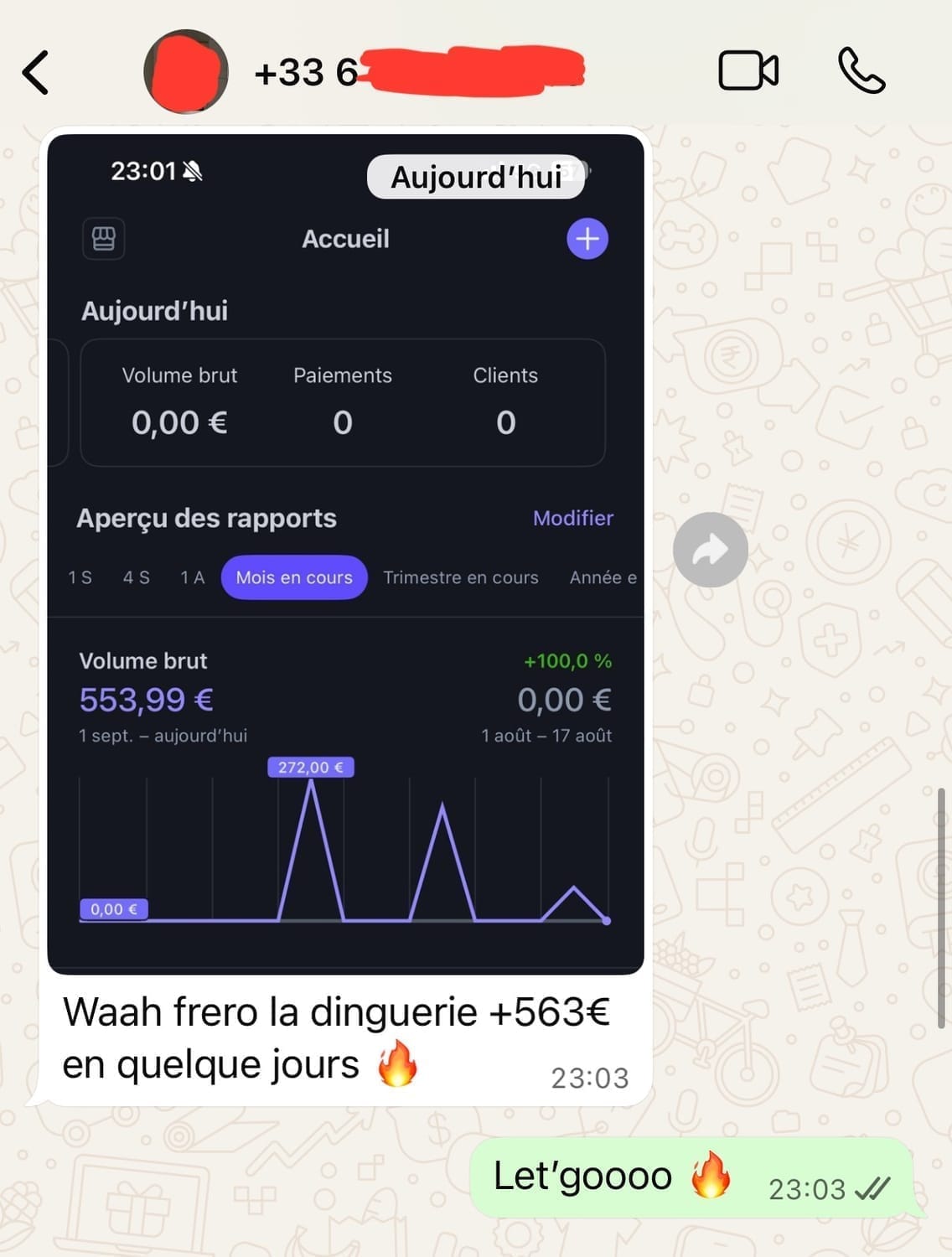Open the received screenshot image
The image size is (952, 1257).
pos(345,553)
